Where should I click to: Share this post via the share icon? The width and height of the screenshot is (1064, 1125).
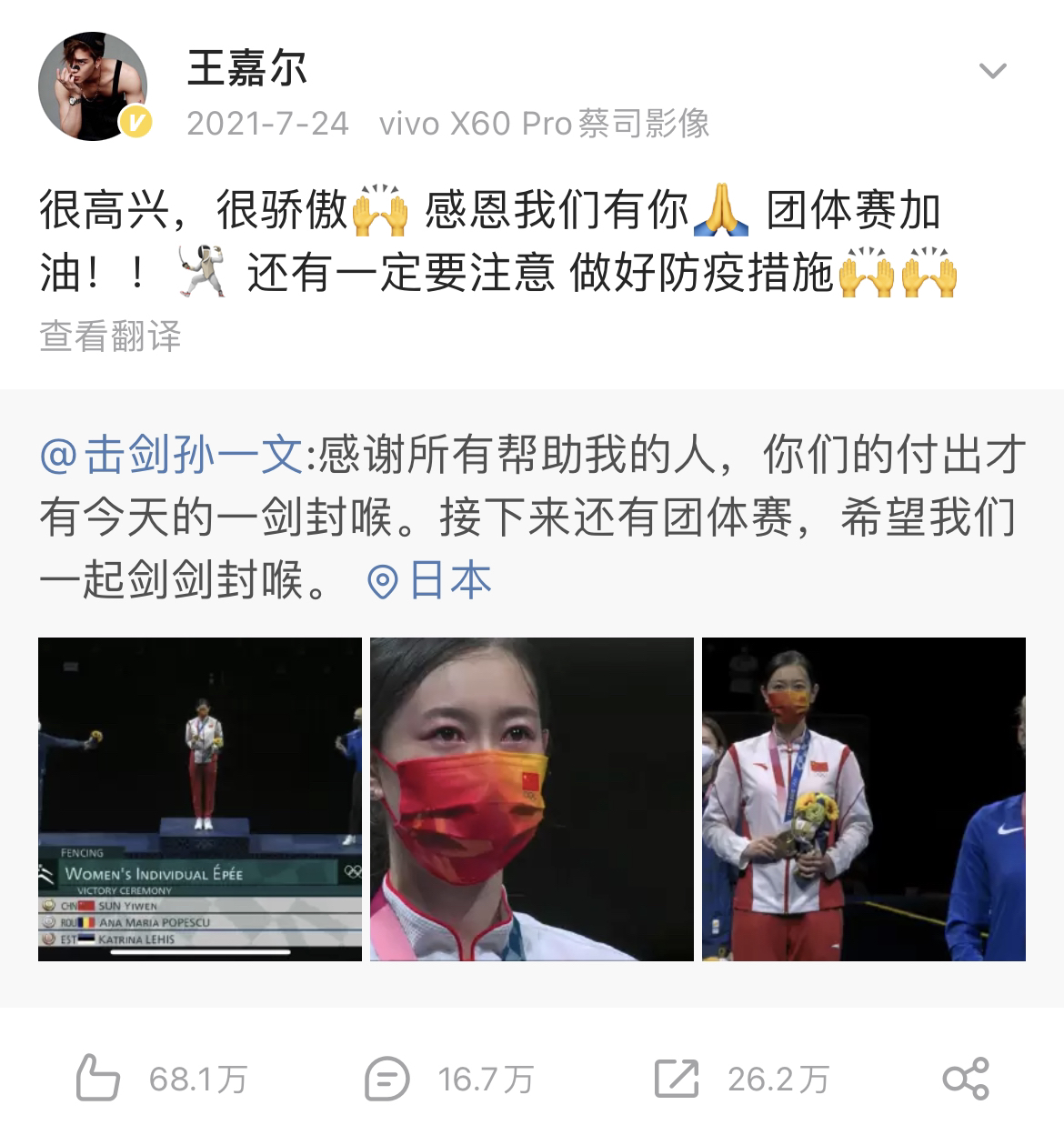966,1079
